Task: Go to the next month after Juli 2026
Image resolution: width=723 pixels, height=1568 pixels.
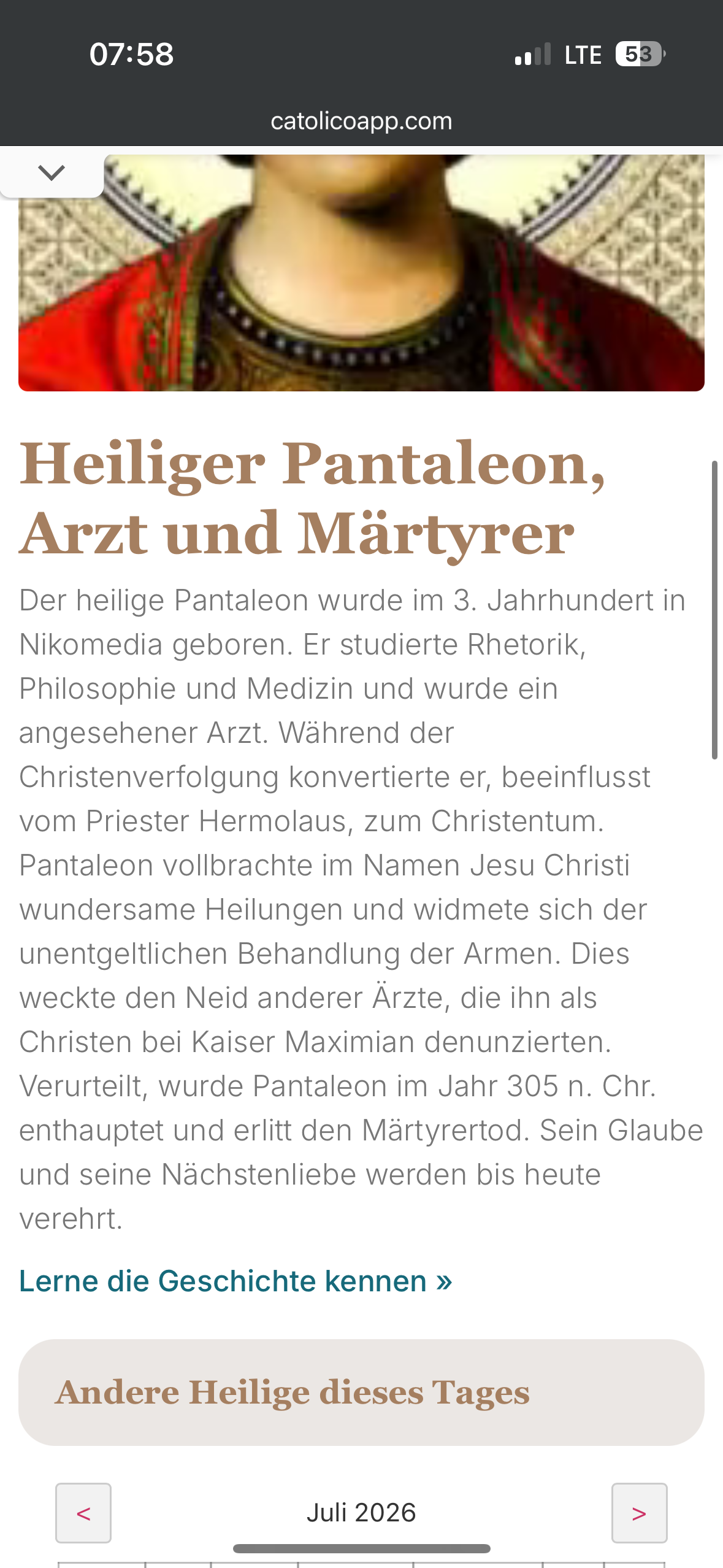Action: click(639, 1513)
